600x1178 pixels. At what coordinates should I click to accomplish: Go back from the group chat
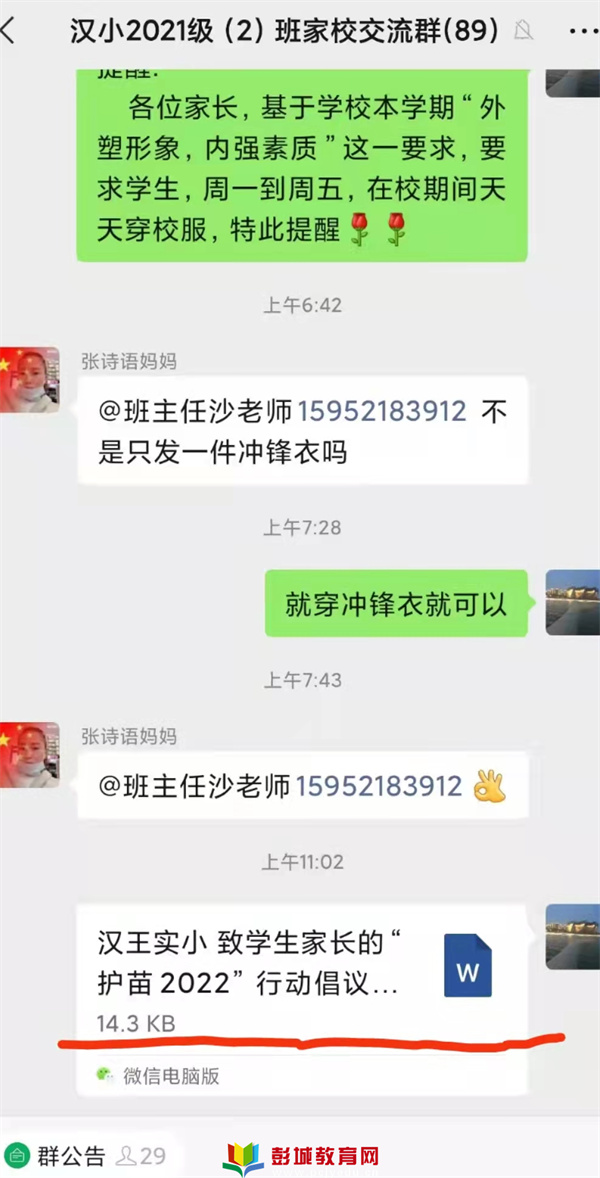point(12,30)
